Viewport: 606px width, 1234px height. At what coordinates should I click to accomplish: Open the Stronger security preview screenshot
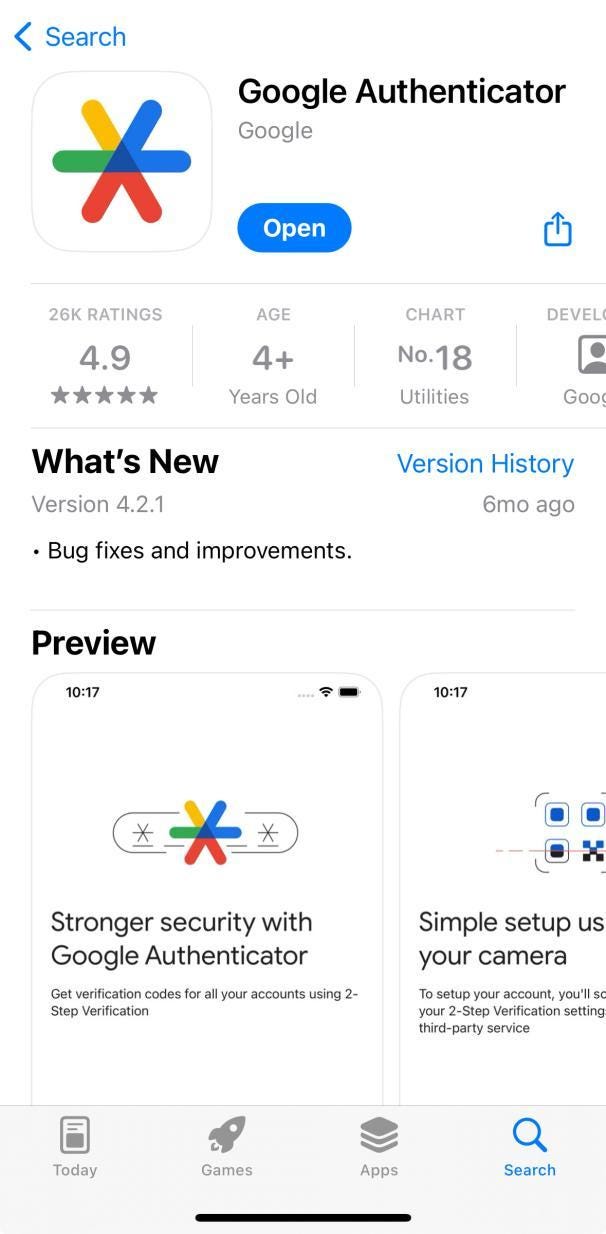tap(207, 890)
